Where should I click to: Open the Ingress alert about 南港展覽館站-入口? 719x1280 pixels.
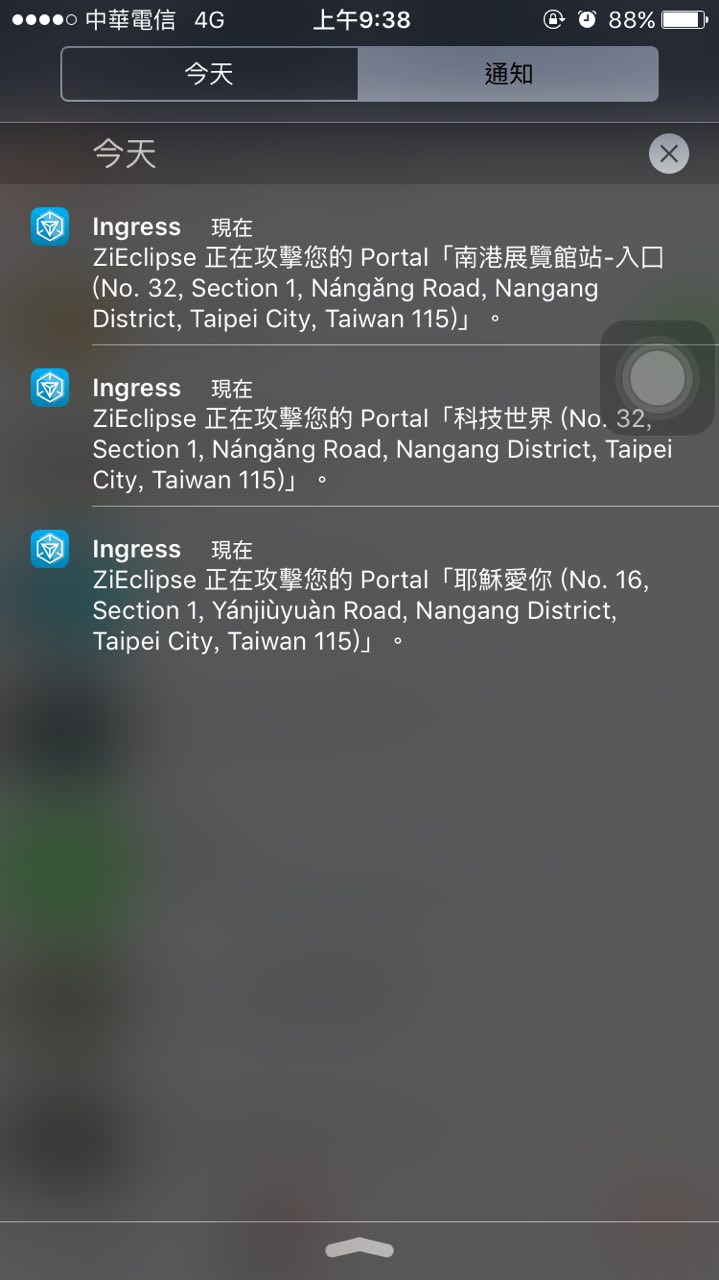tap(378, 273)
